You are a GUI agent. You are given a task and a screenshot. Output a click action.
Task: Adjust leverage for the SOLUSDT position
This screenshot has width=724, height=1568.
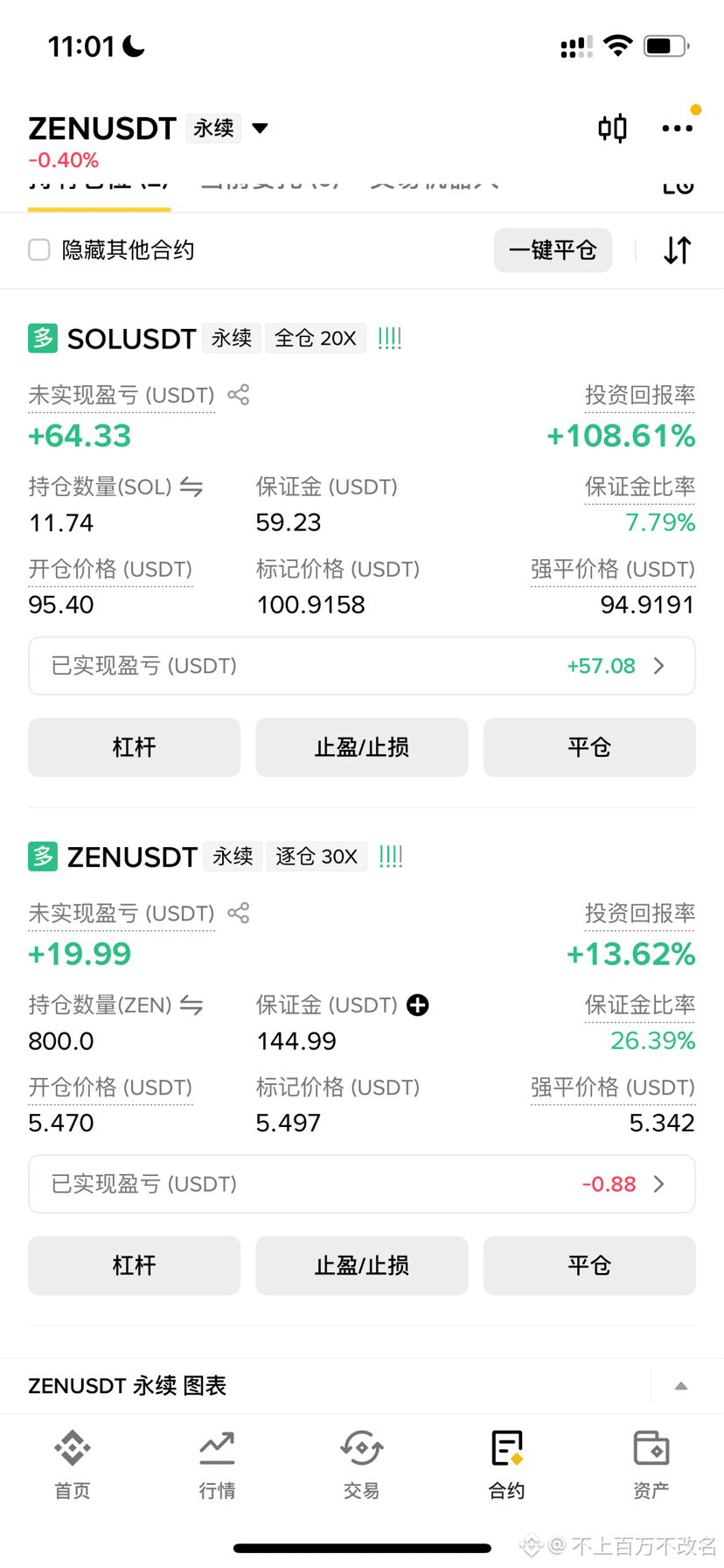tap(134, 747)
